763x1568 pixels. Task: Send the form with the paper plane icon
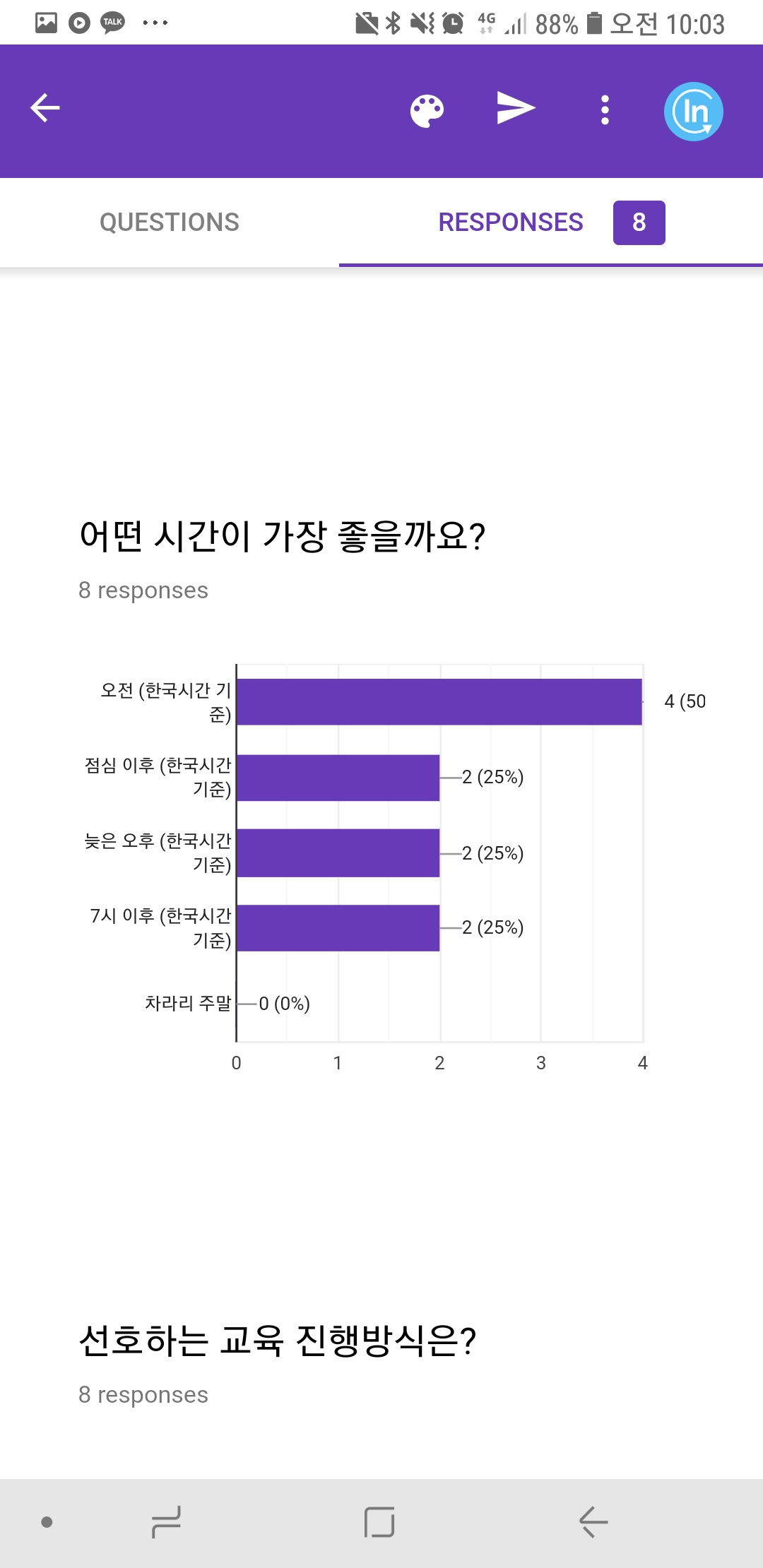pos(516,109)
